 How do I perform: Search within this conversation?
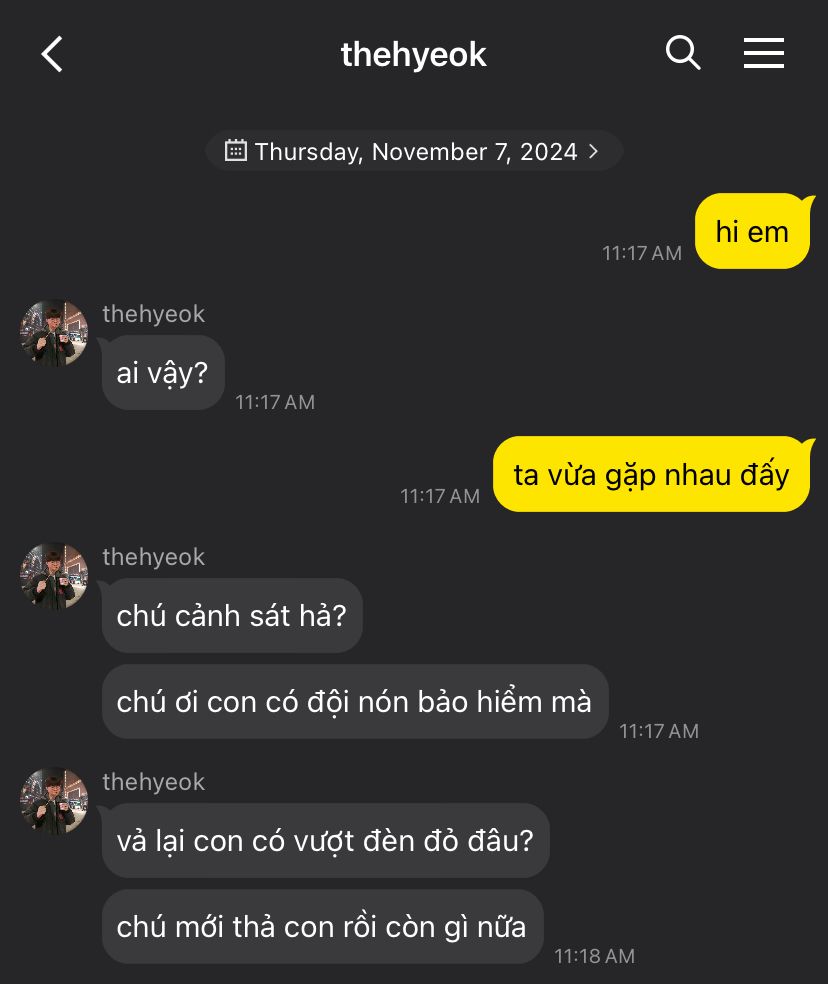tap(683, 53)
